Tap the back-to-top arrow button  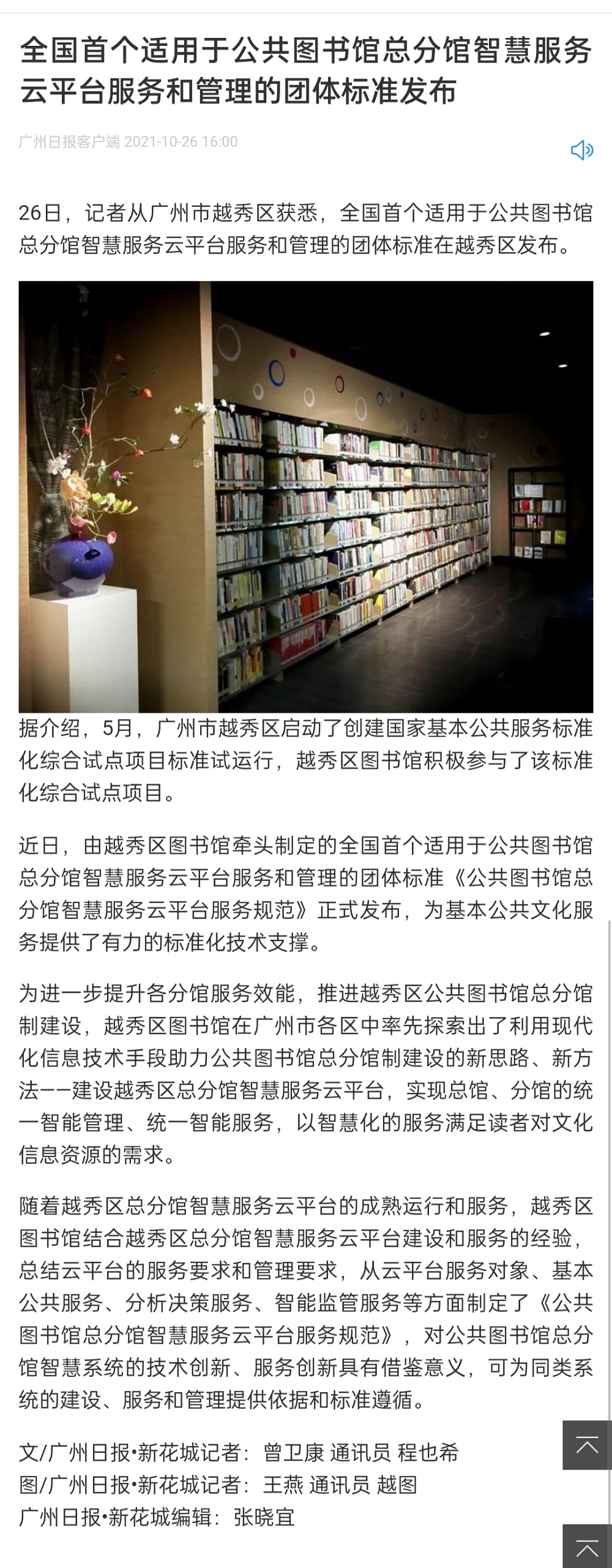pos(586,1446)
